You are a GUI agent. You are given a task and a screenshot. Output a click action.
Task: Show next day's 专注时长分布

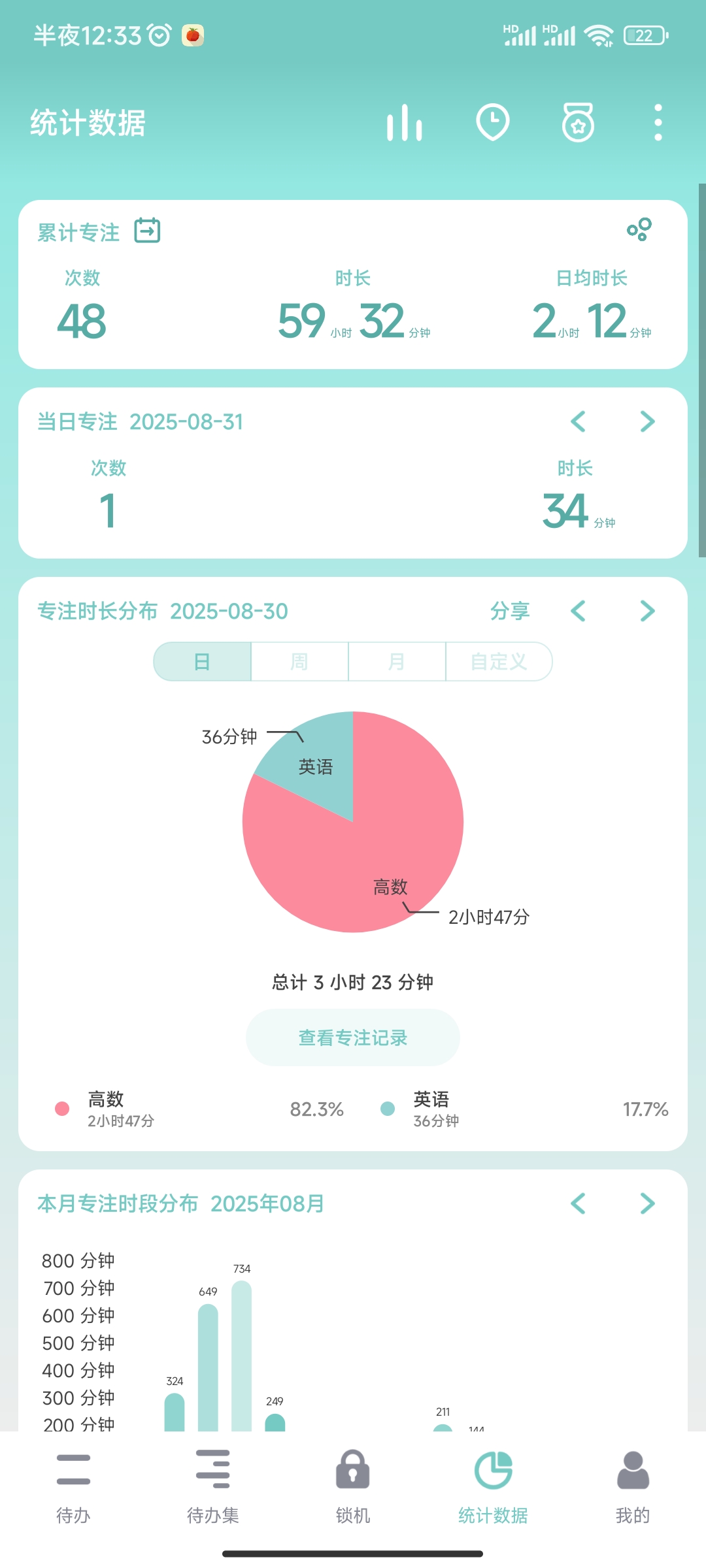pyautogui.click(x=647, y=611)
